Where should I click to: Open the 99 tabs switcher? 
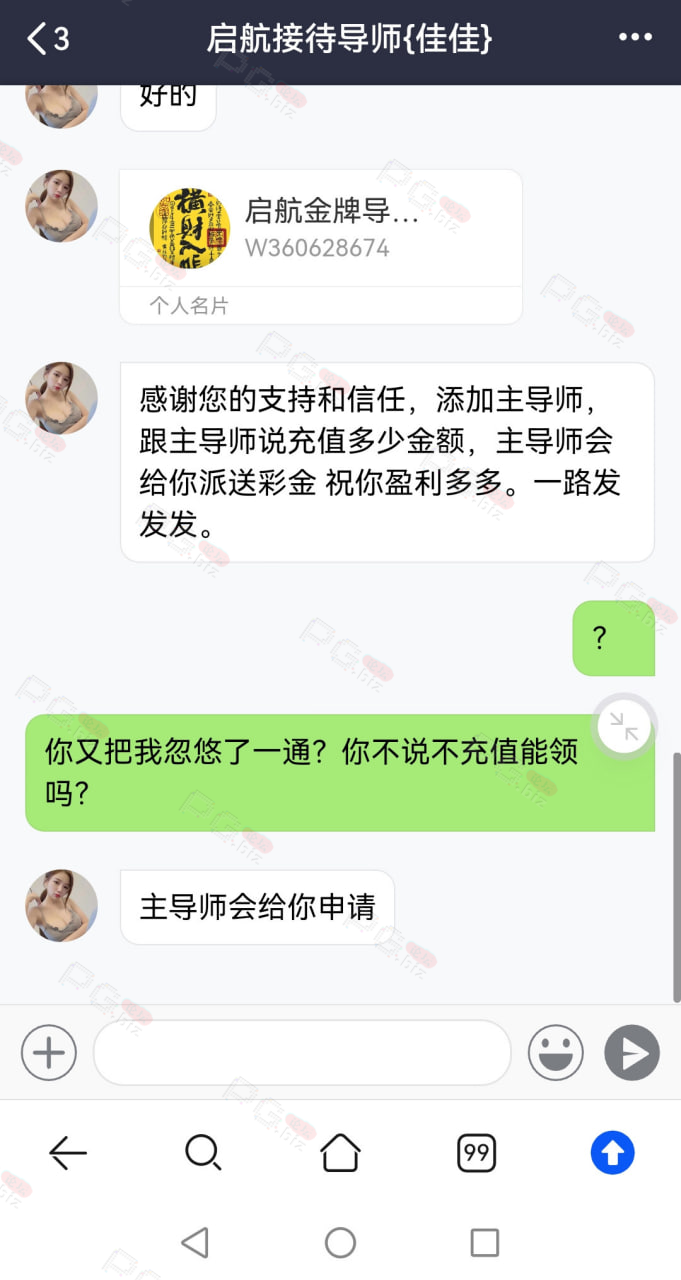point(477,1154)
